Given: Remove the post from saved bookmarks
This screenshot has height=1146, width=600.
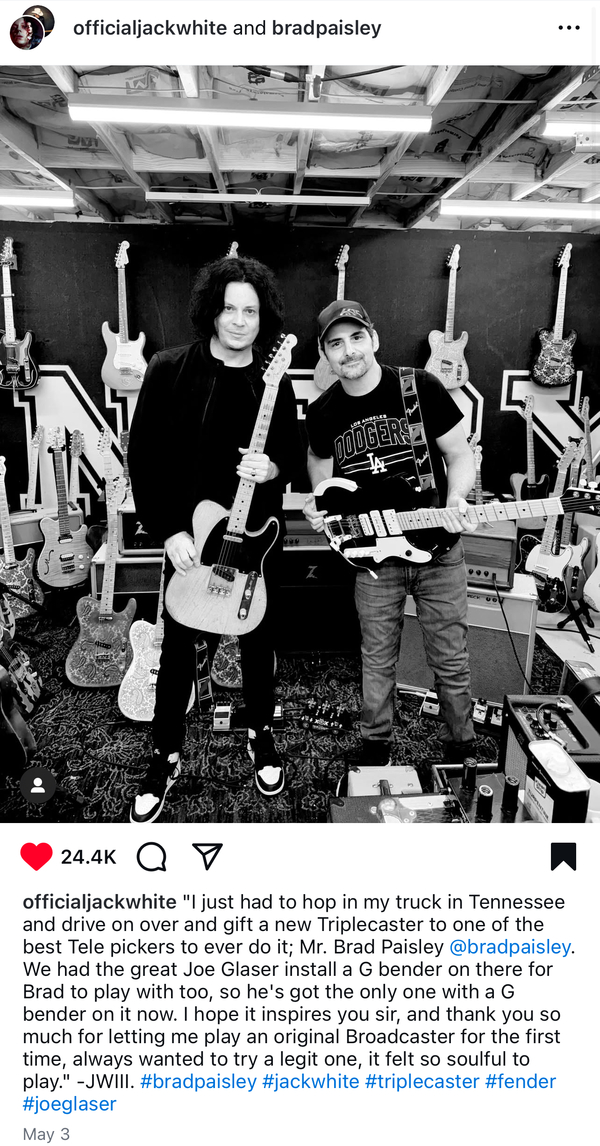Looking at the screenshot, I should (563, 857).
